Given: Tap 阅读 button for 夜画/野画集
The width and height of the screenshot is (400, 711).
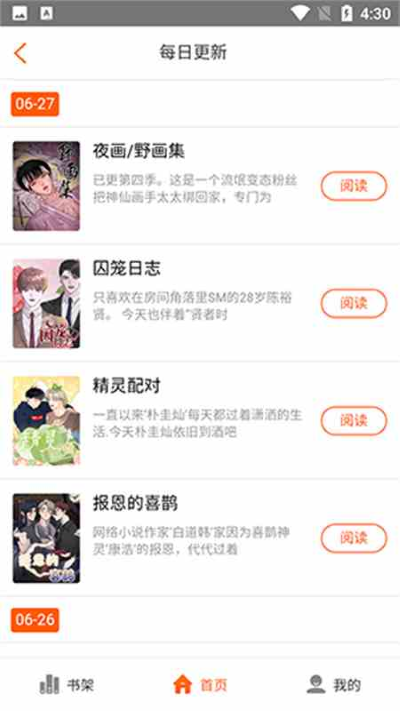Looking at the screenshot, I should (354, 186).
